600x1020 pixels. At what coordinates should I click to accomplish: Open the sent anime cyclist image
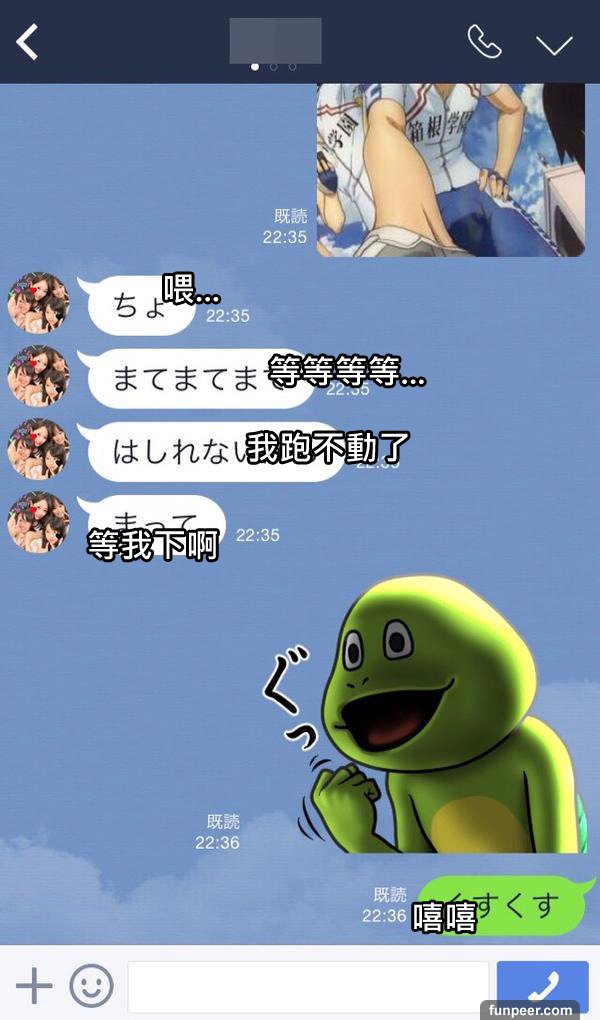point(450,170)
